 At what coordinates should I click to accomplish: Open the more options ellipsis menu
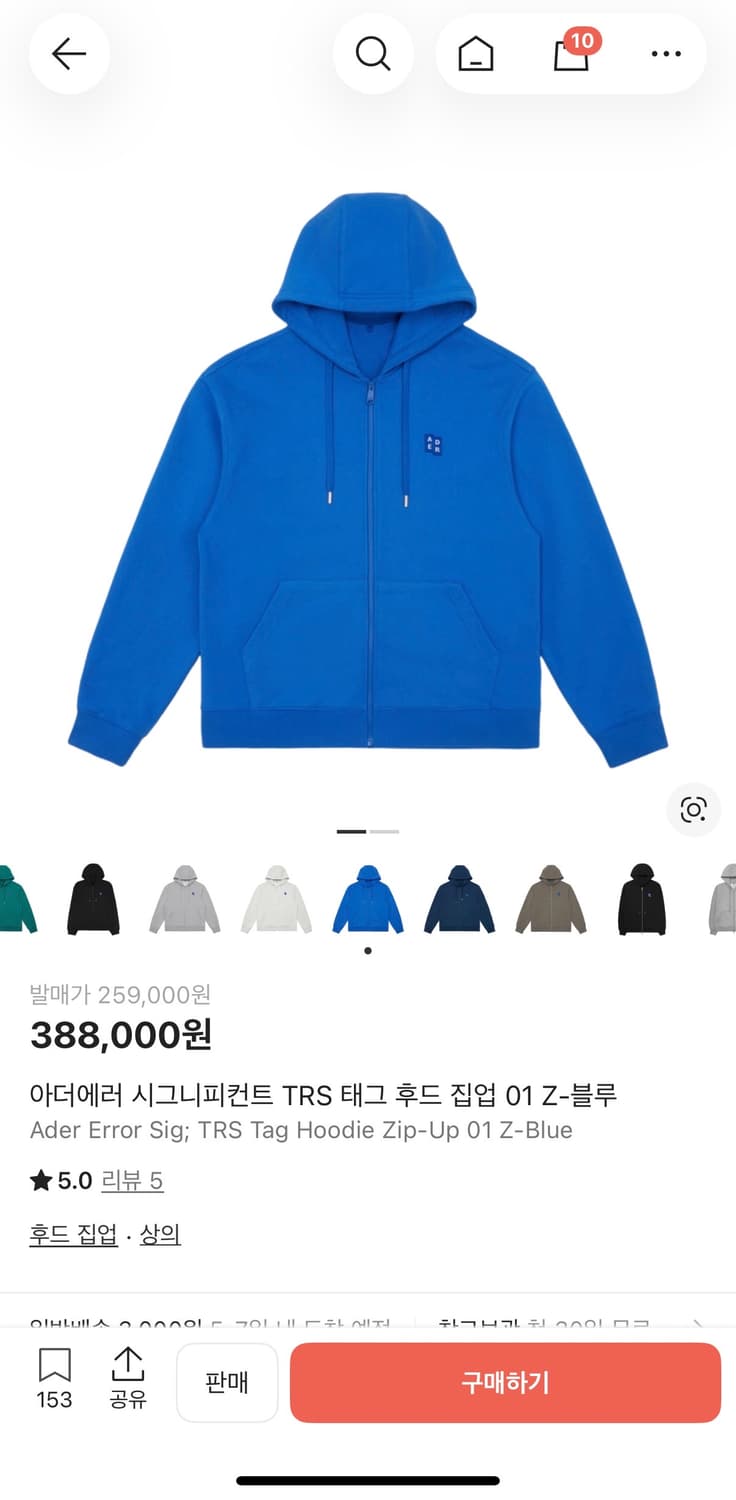pos(666,54)
